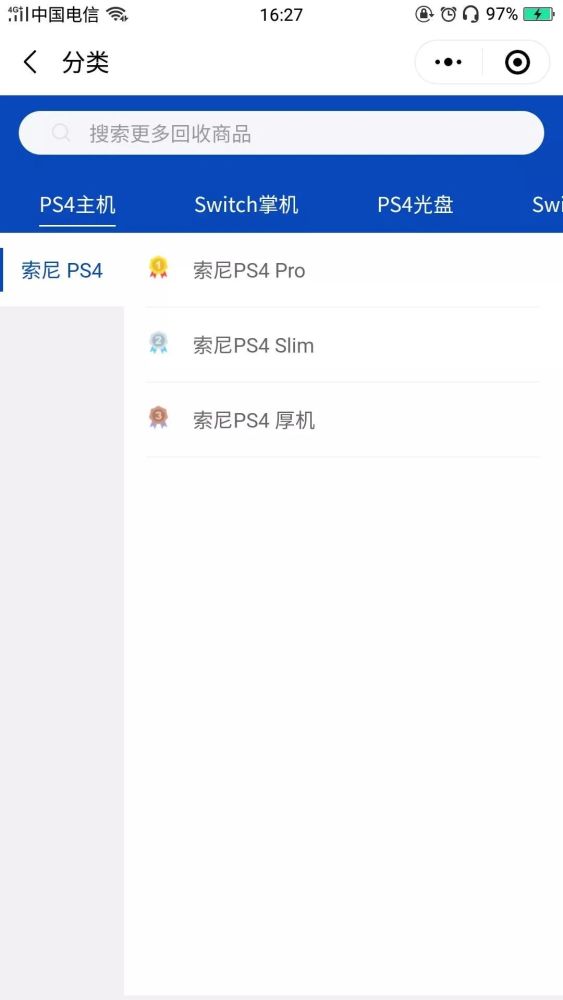
Task: Switch to the PS4光盘 tab
Action: click(415, 205)
